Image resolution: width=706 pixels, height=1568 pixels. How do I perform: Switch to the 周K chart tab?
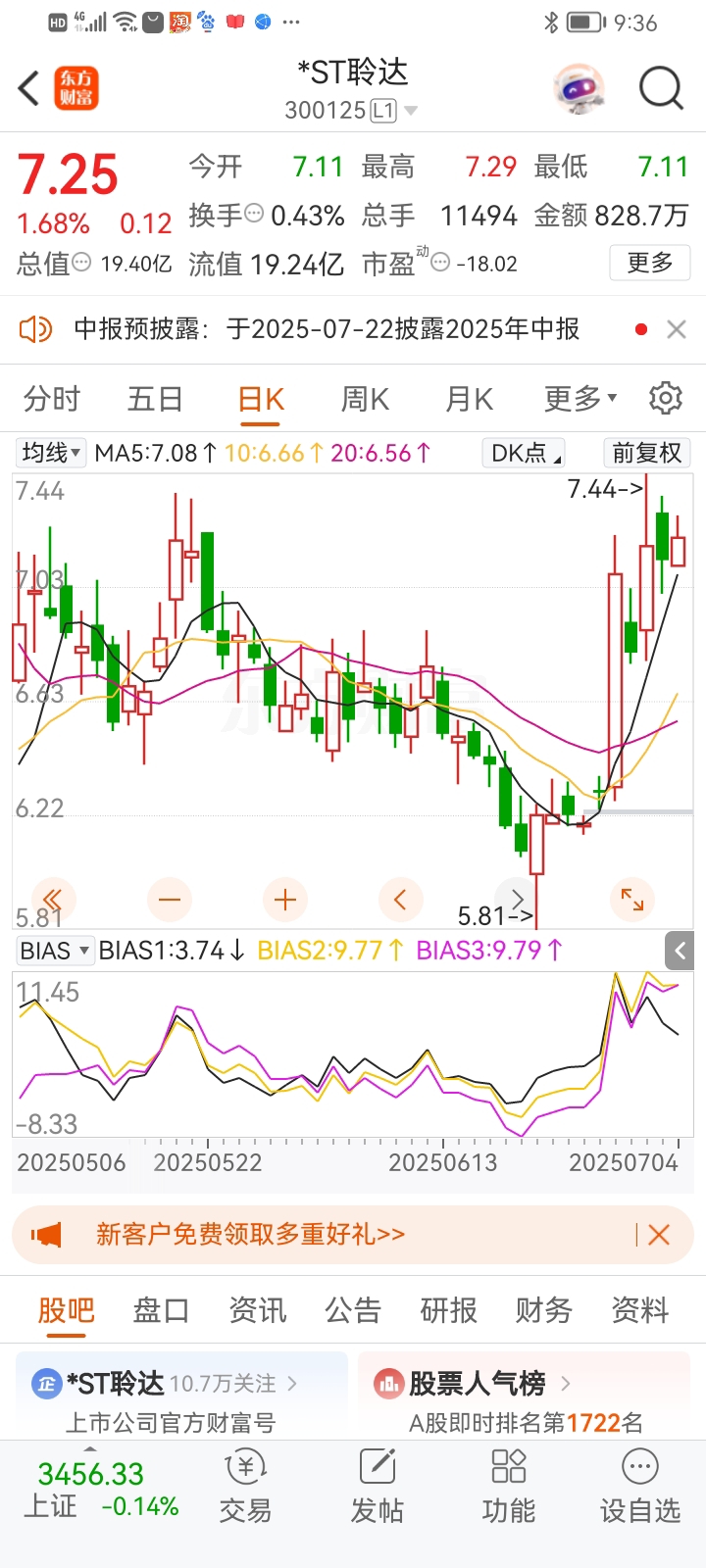pyautogui.click(x=365, y=399)
